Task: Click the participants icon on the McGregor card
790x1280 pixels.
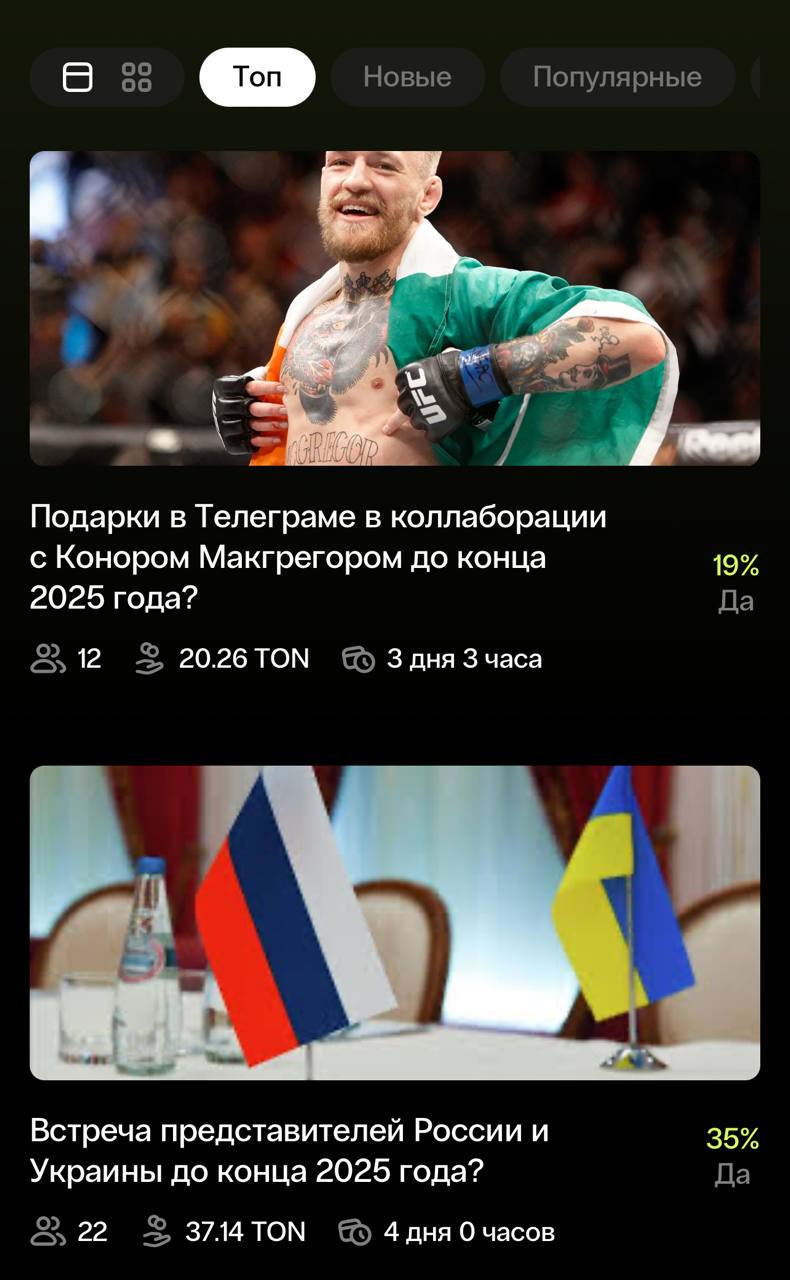Action: point(47,658)
